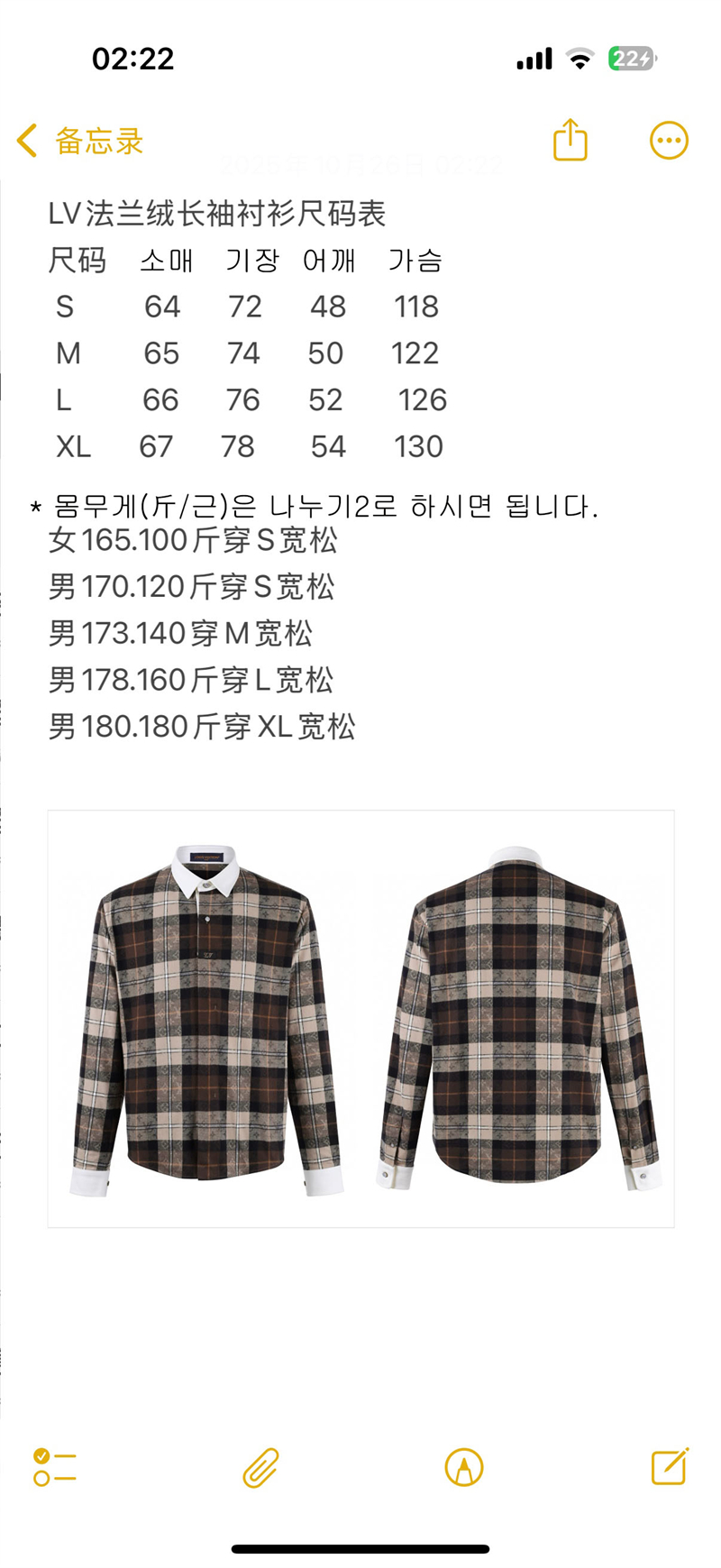The height and width of the screenshot is (1568, 721).
Task: Compose a new note
Action: [x=670, y=1467]
